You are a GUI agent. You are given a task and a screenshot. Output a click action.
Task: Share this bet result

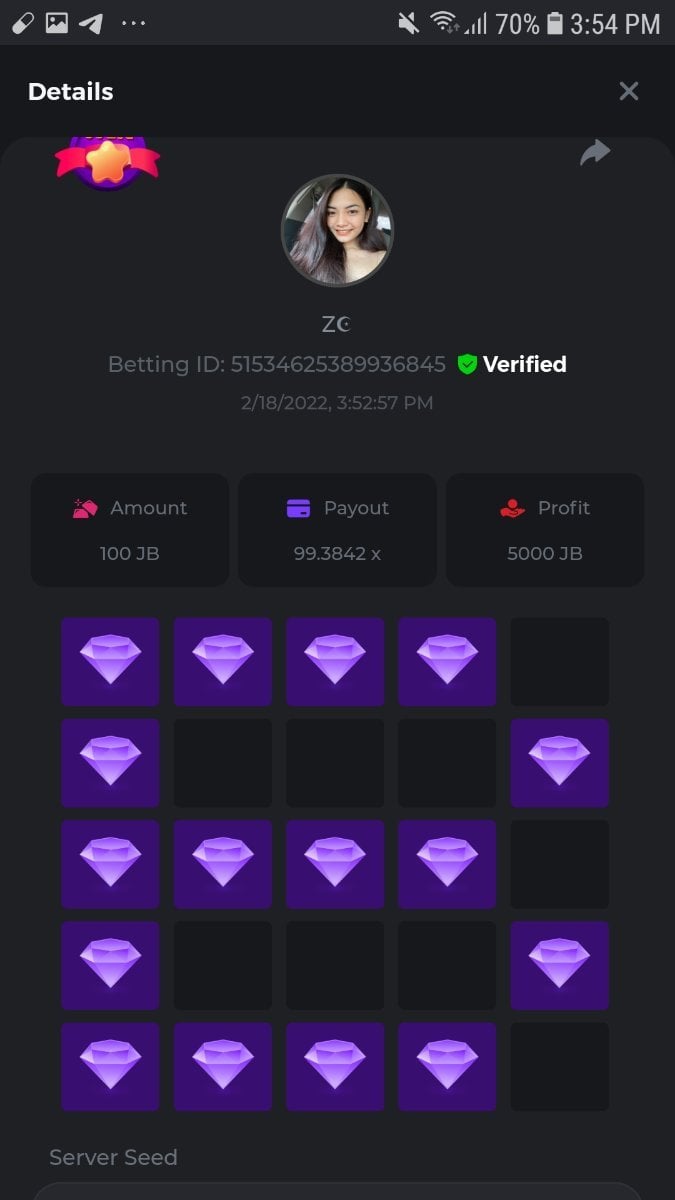(595, 153)
